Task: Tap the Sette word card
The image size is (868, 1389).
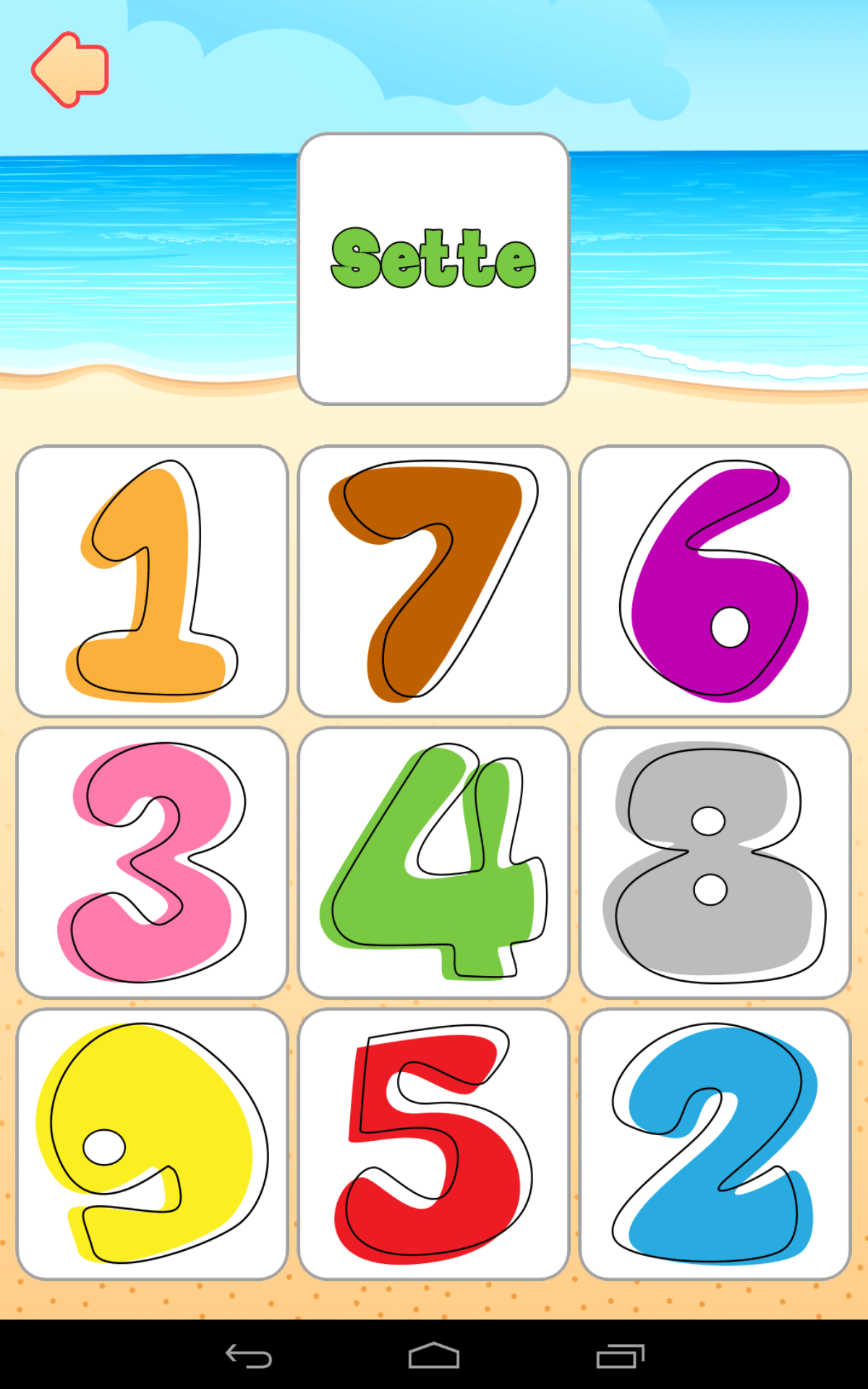Action: click(x=433, y=268)
